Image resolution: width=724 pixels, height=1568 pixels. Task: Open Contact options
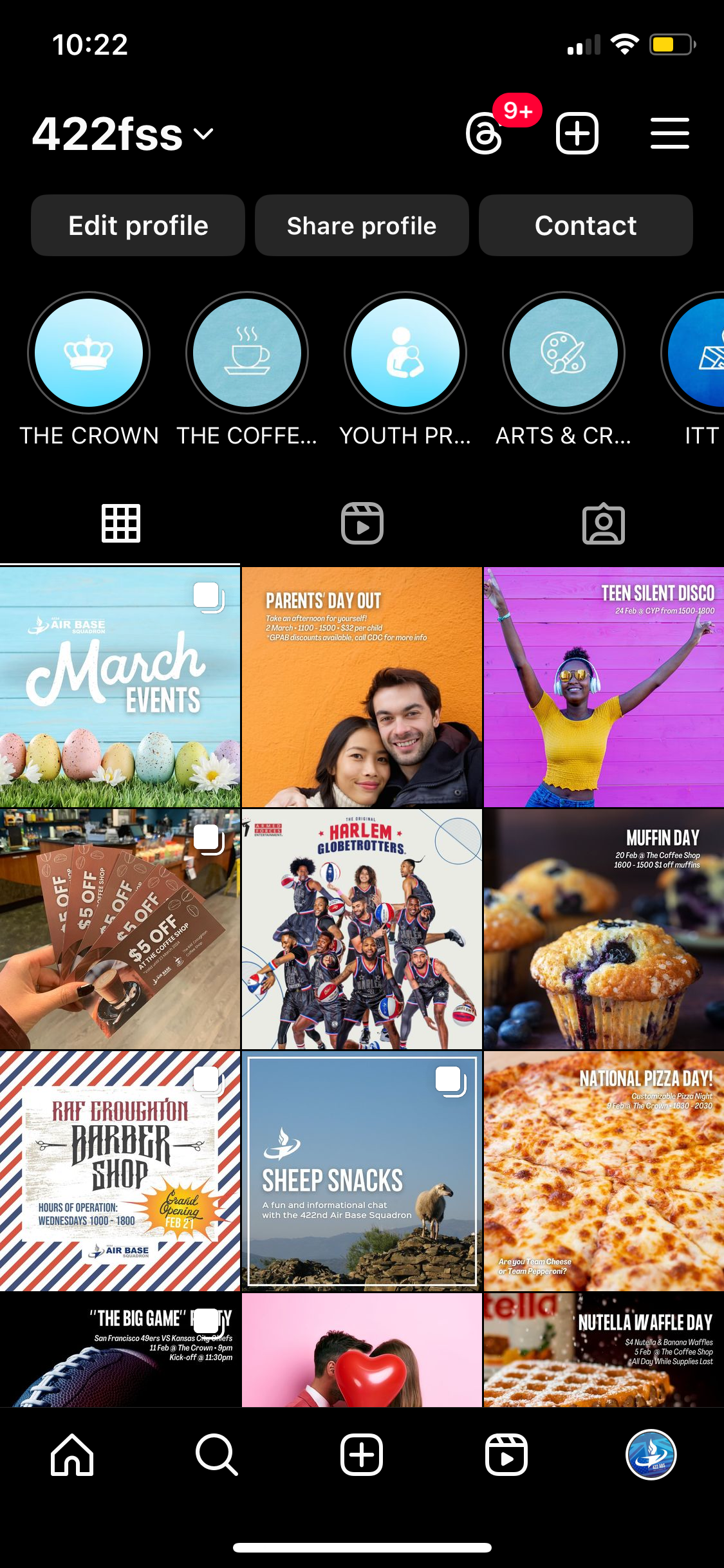click(586, 226)
